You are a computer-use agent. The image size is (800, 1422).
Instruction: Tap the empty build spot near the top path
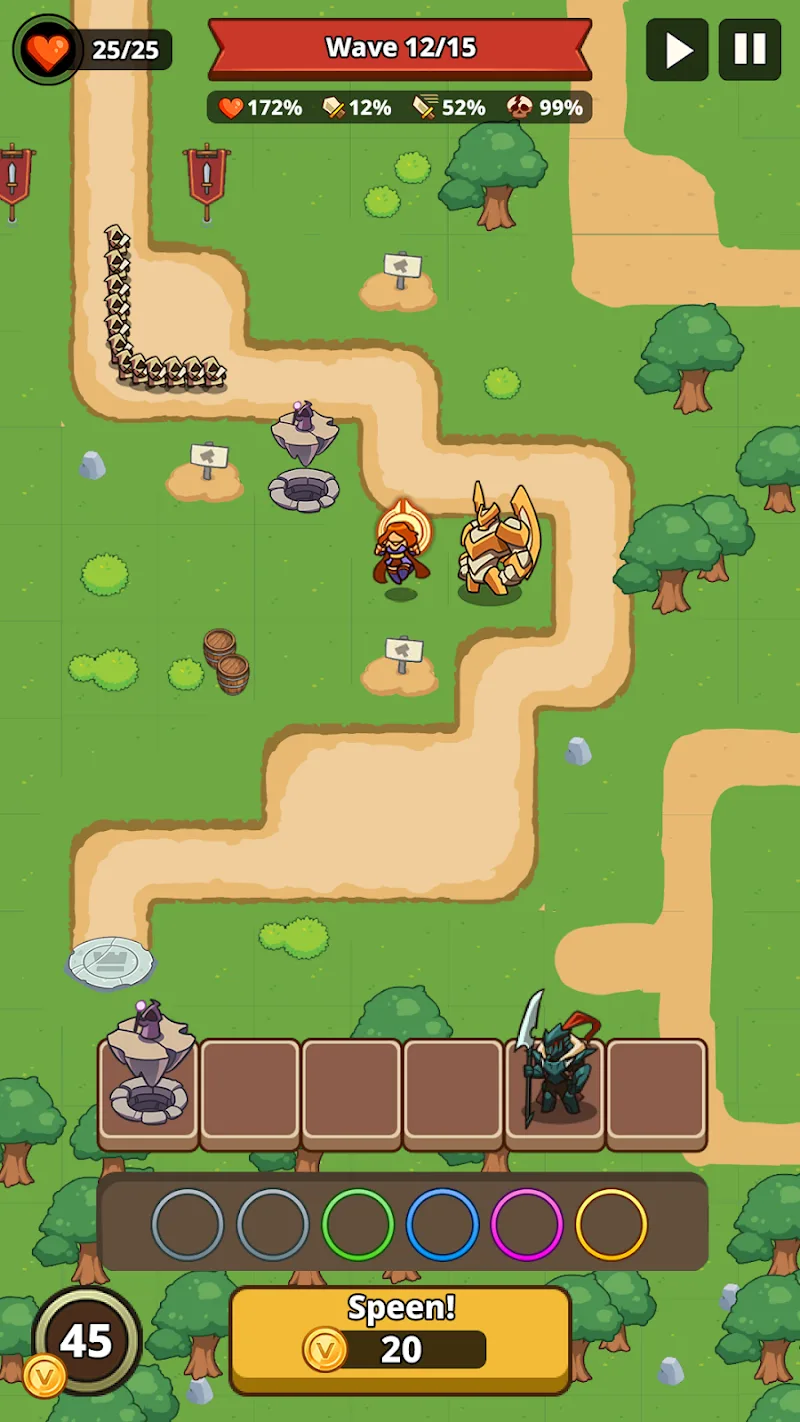[399, 281]
